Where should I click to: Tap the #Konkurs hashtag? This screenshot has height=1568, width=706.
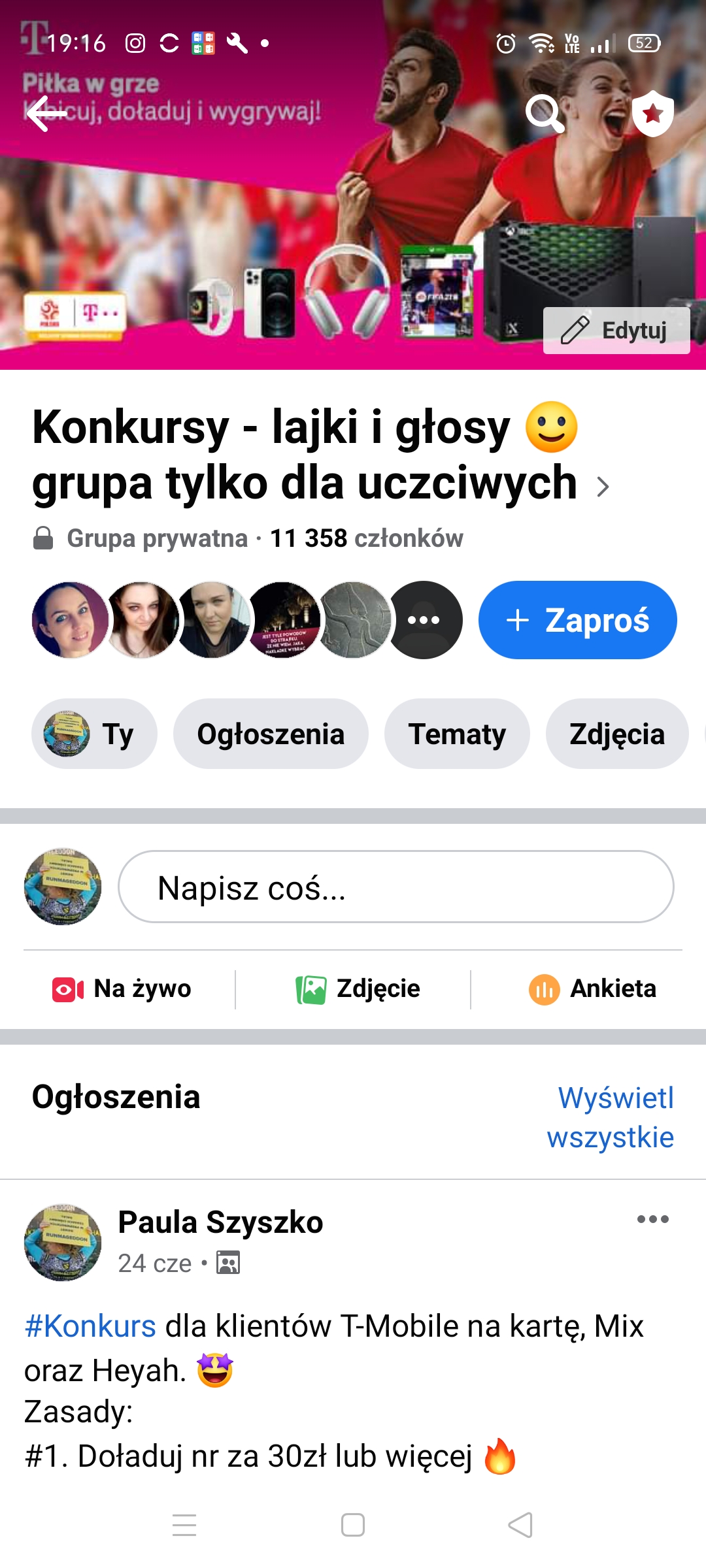pyautogui.click(x=90, y=1326)
